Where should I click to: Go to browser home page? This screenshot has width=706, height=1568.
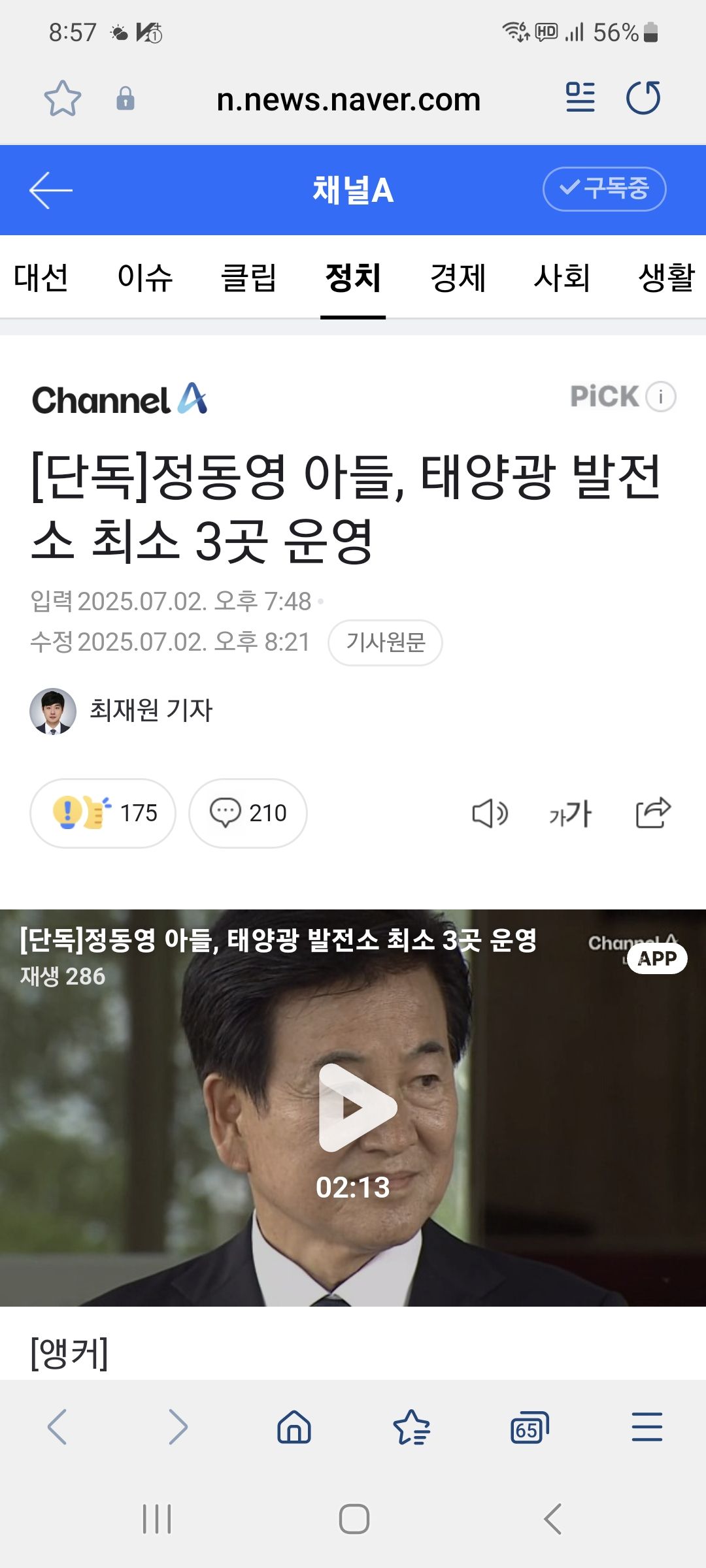point(294,1426)
